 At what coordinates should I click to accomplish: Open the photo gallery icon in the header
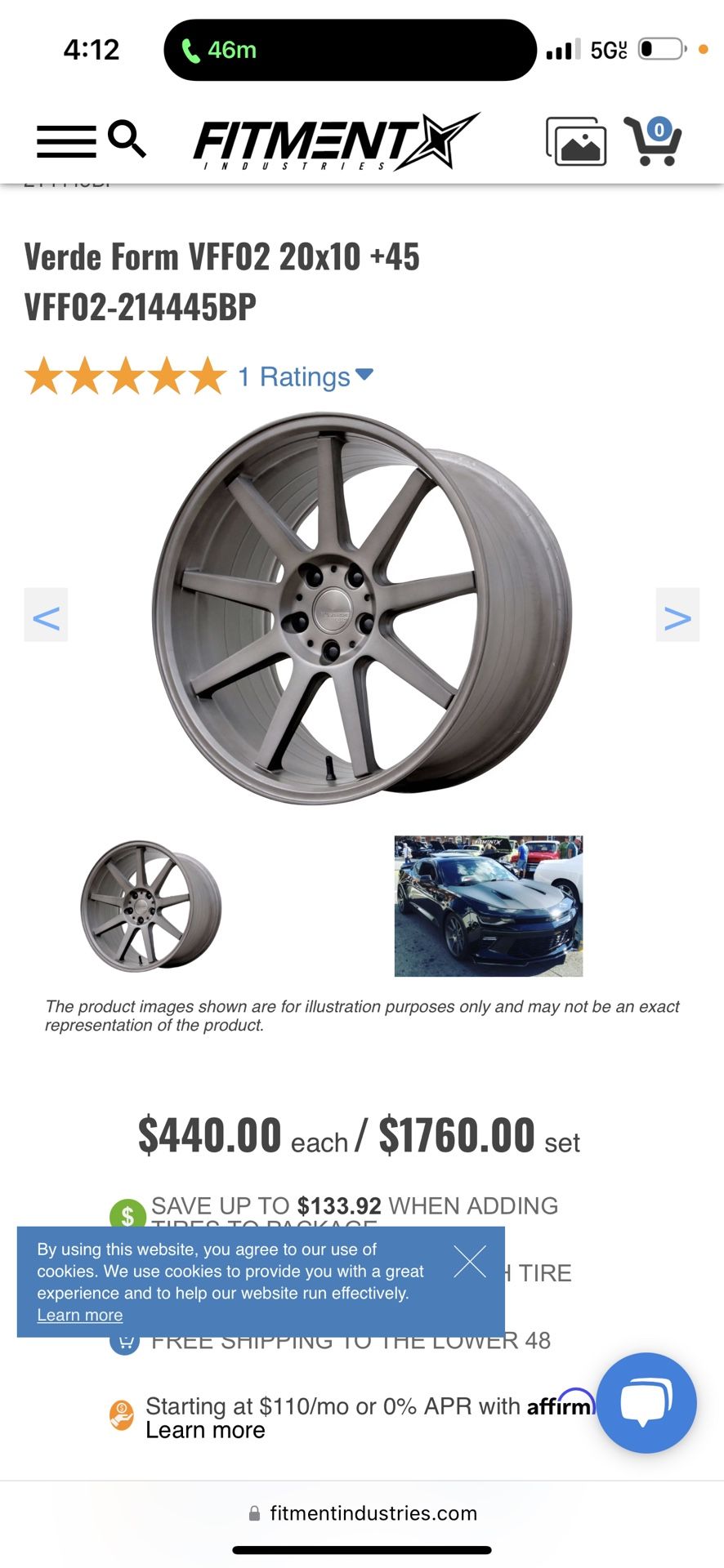pyautogui.click(x=577, y=143)
